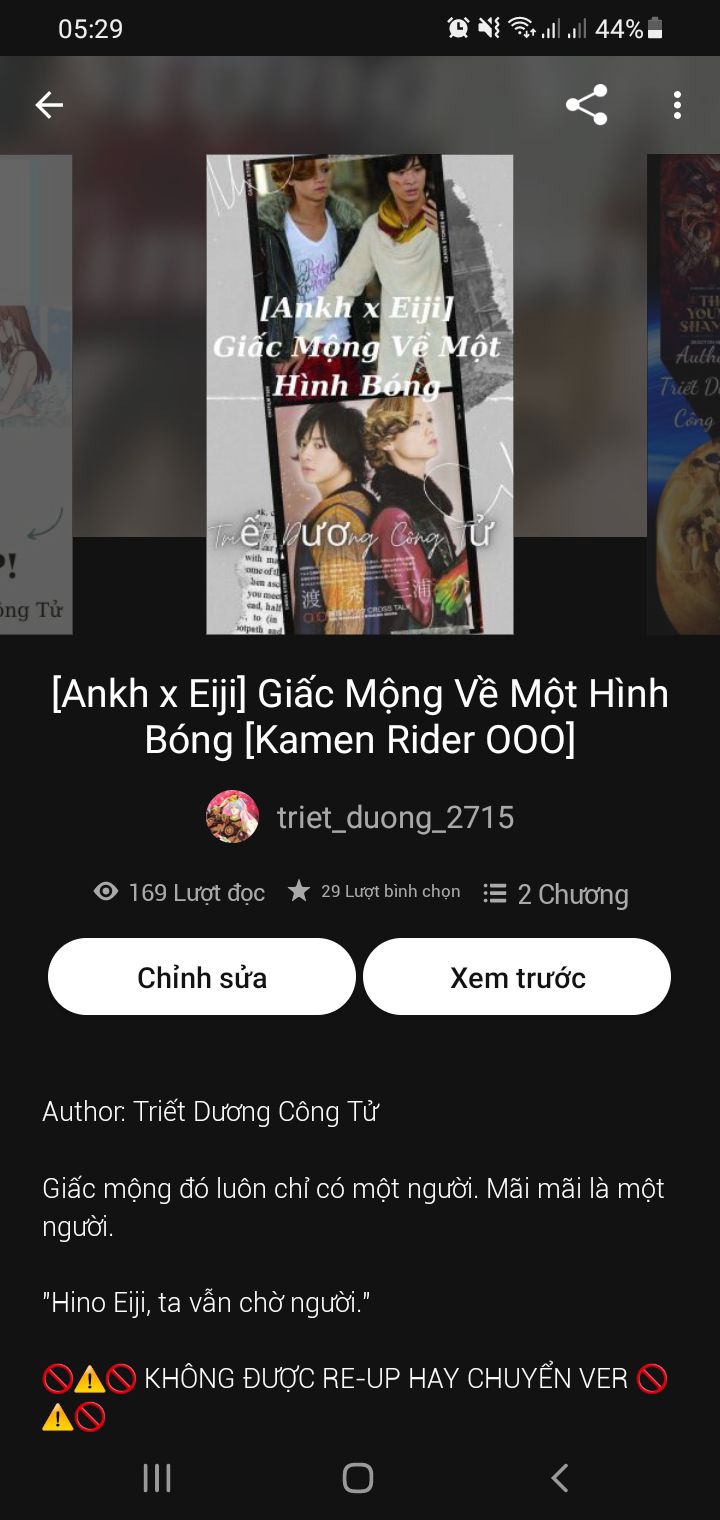Select the next story cover on the right
This screenshot has height=1520, width=720.
pyautogui.click(x=684, y=394)
